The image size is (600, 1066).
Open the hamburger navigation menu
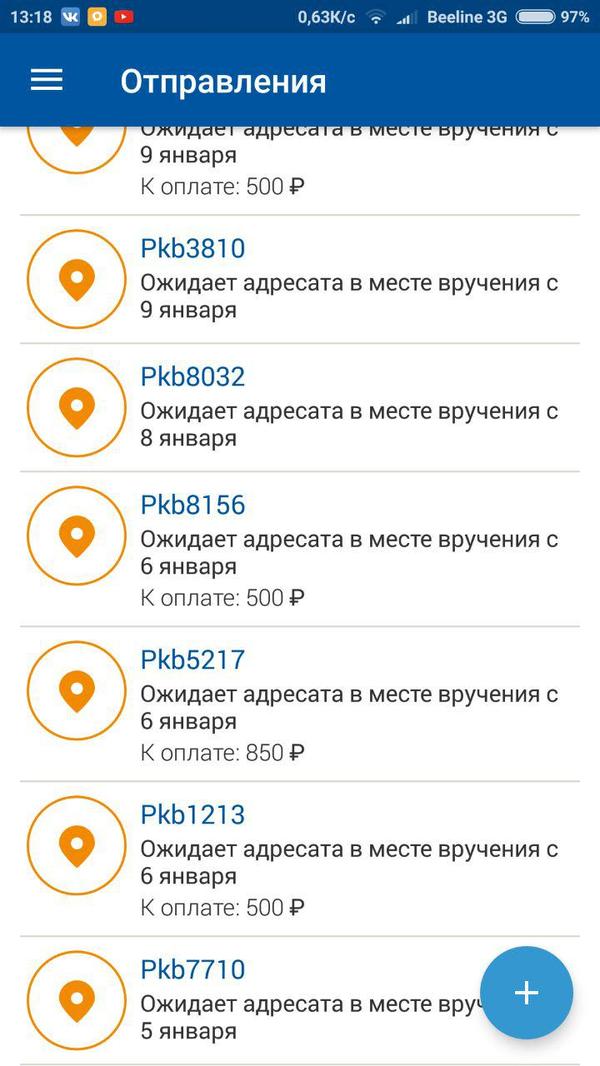[47, 81]
